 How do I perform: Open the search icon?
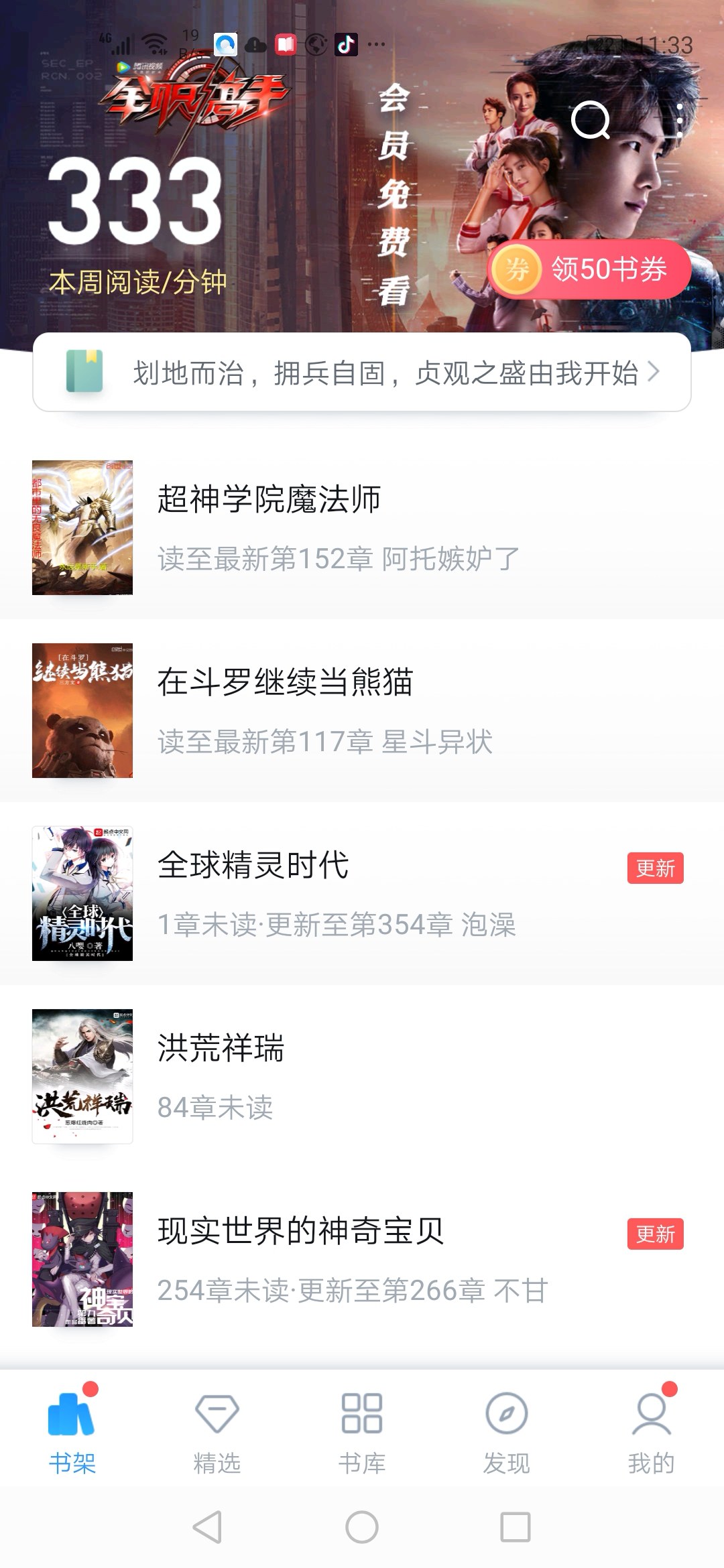tap(590, 121)
